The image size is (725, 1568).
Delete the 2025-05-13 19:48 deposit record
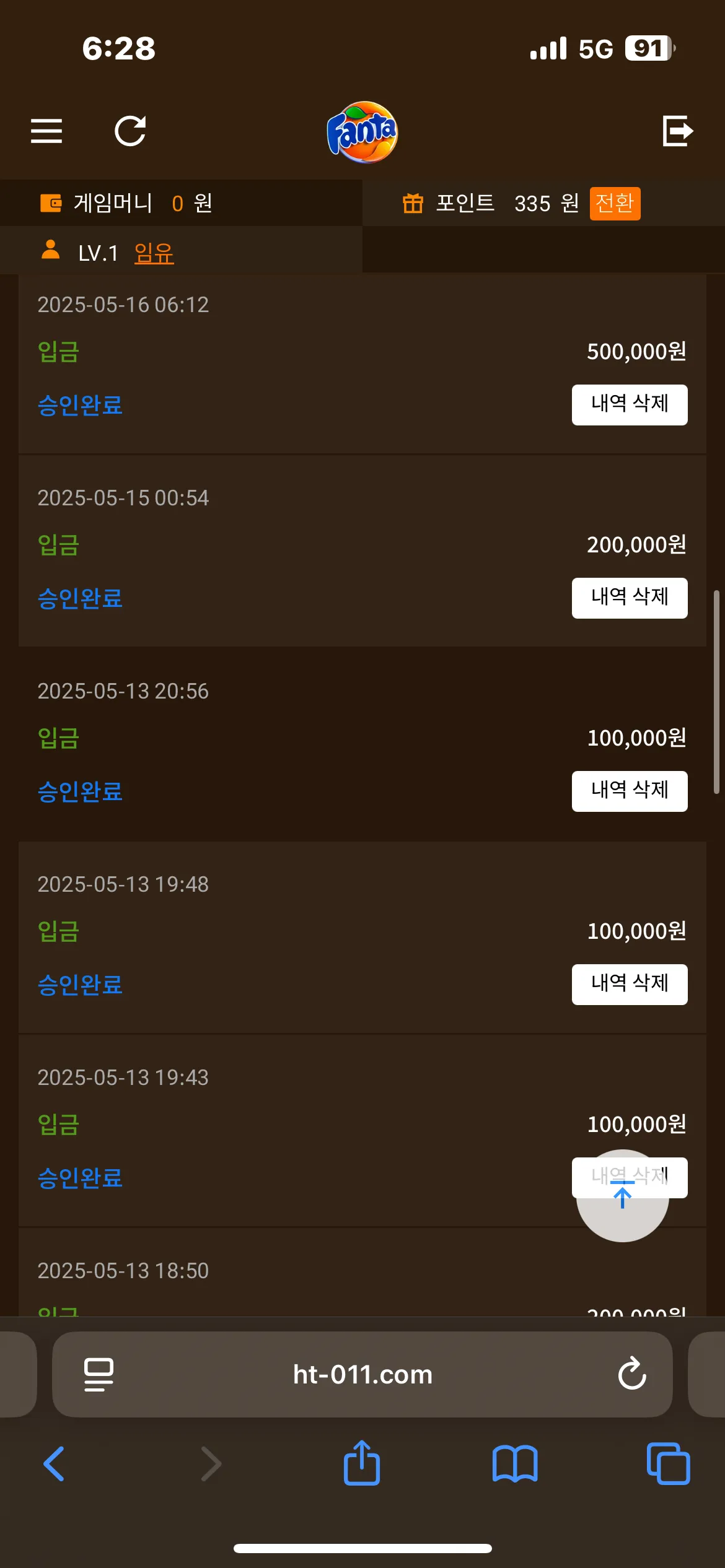pyautogui.click(x=630, y=985)
